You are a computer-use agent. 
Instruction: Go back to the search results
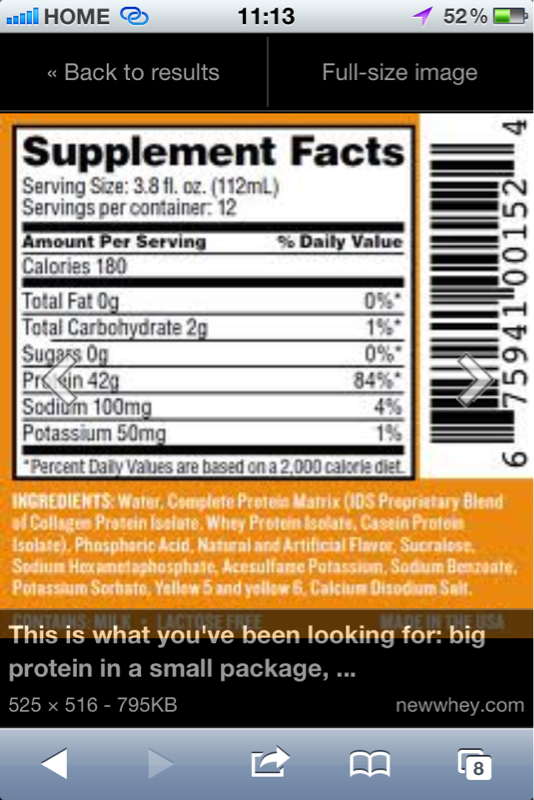(133, 72)
